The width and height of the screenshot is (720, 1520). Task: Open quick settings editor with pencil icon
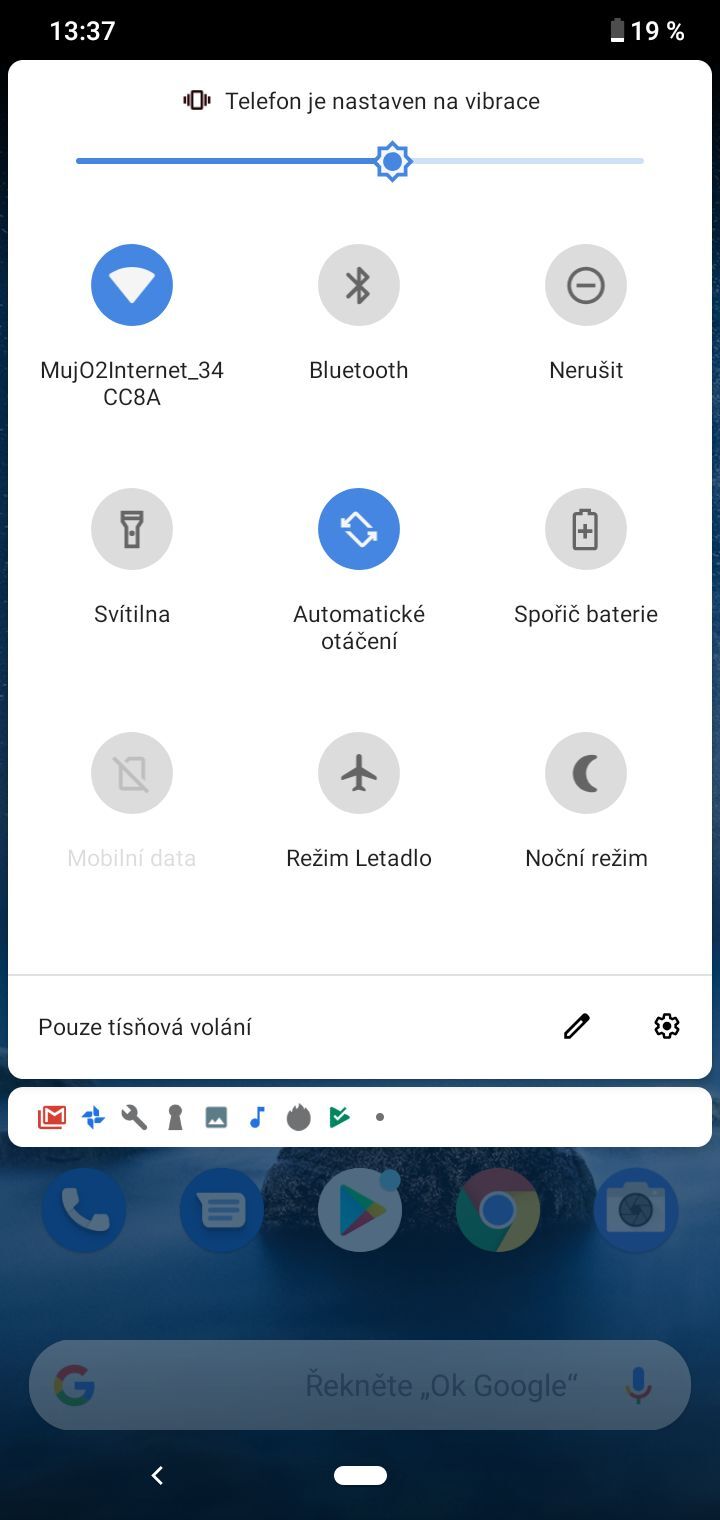tap(576, 1025)
